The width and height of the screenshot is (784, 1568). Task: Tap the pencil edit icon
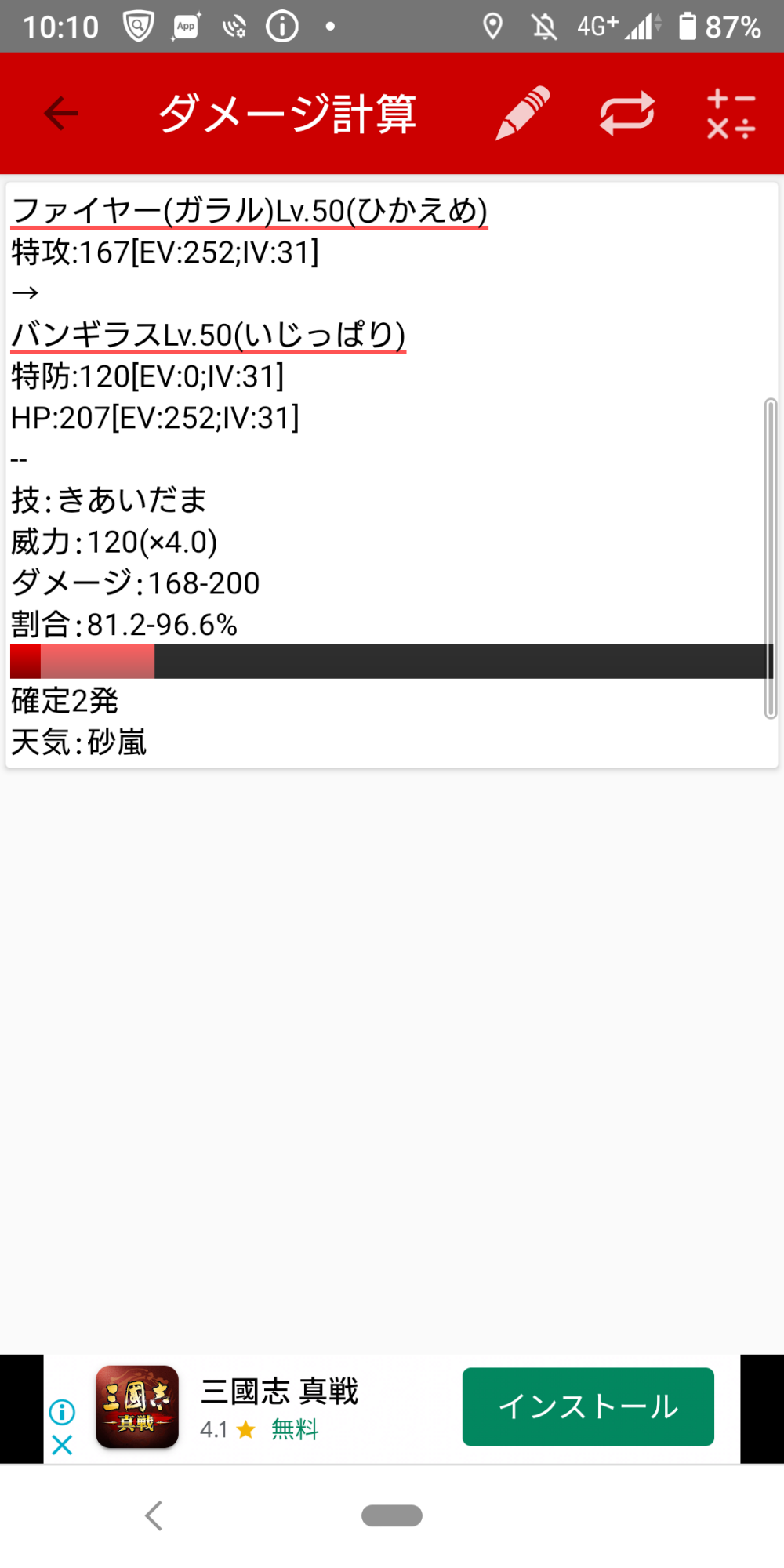[523, 114]
